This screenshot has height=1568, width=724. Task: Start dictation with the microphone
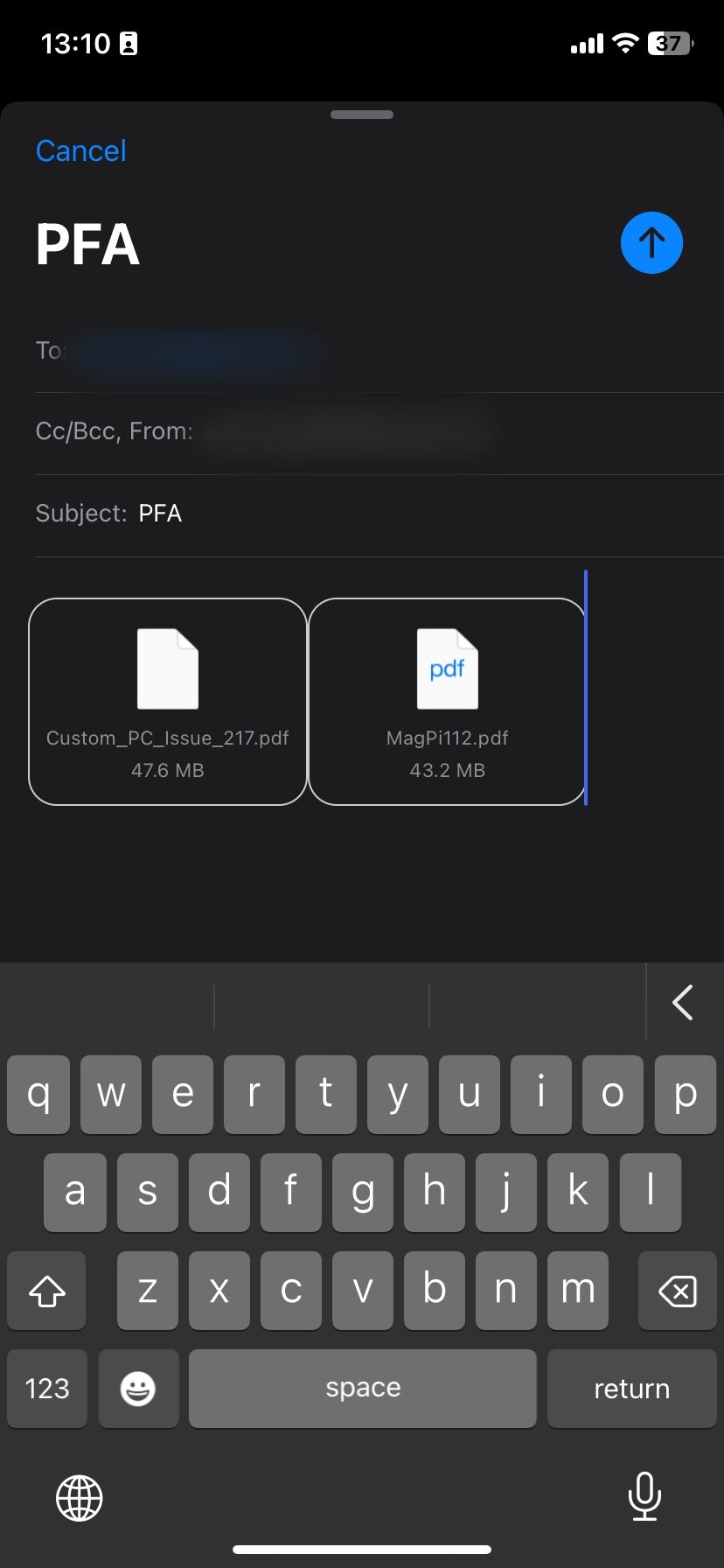(x=644, y=1496)
